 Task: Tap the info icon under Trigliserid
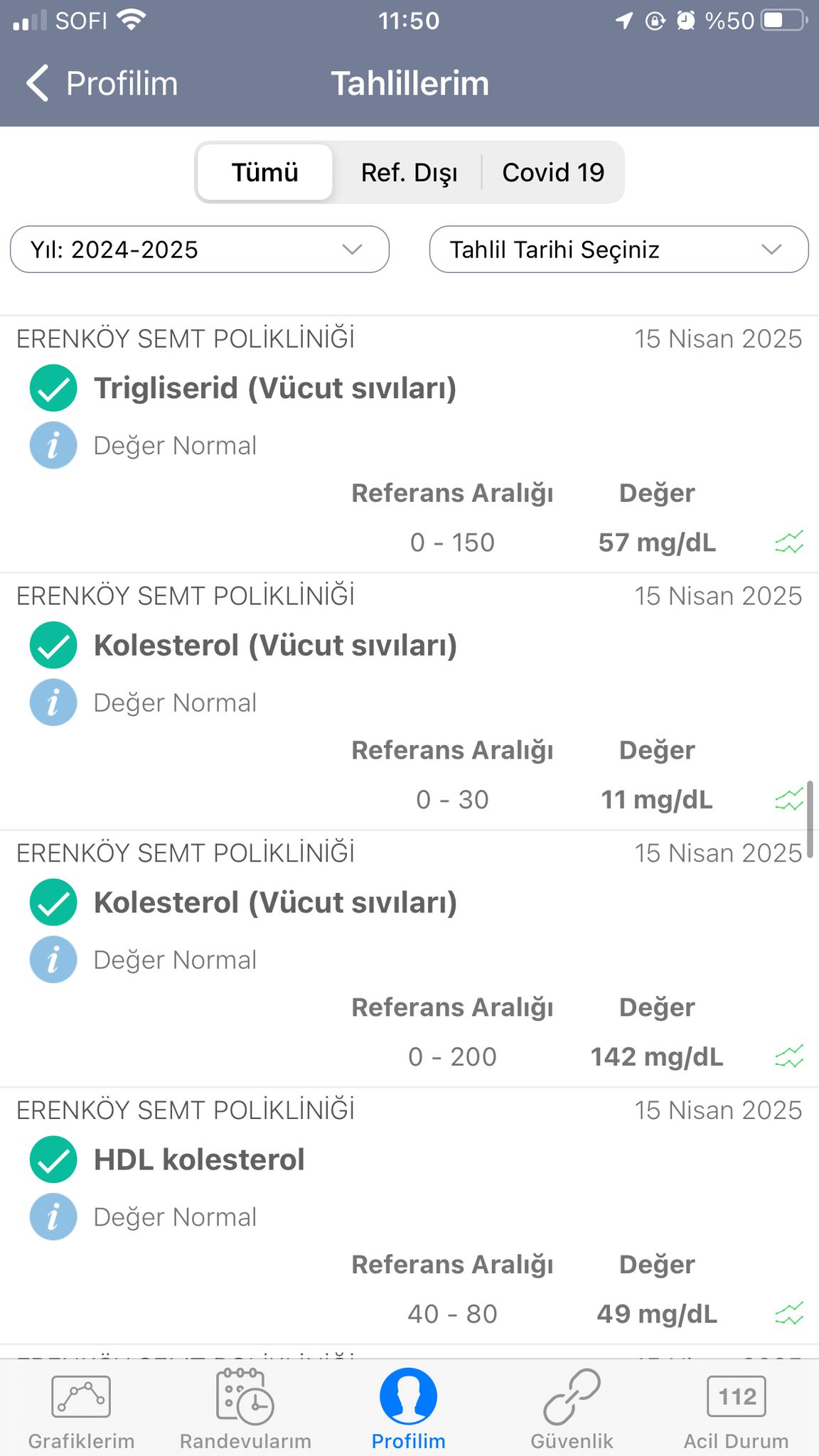pyautogui.click(x=53, y=446)
